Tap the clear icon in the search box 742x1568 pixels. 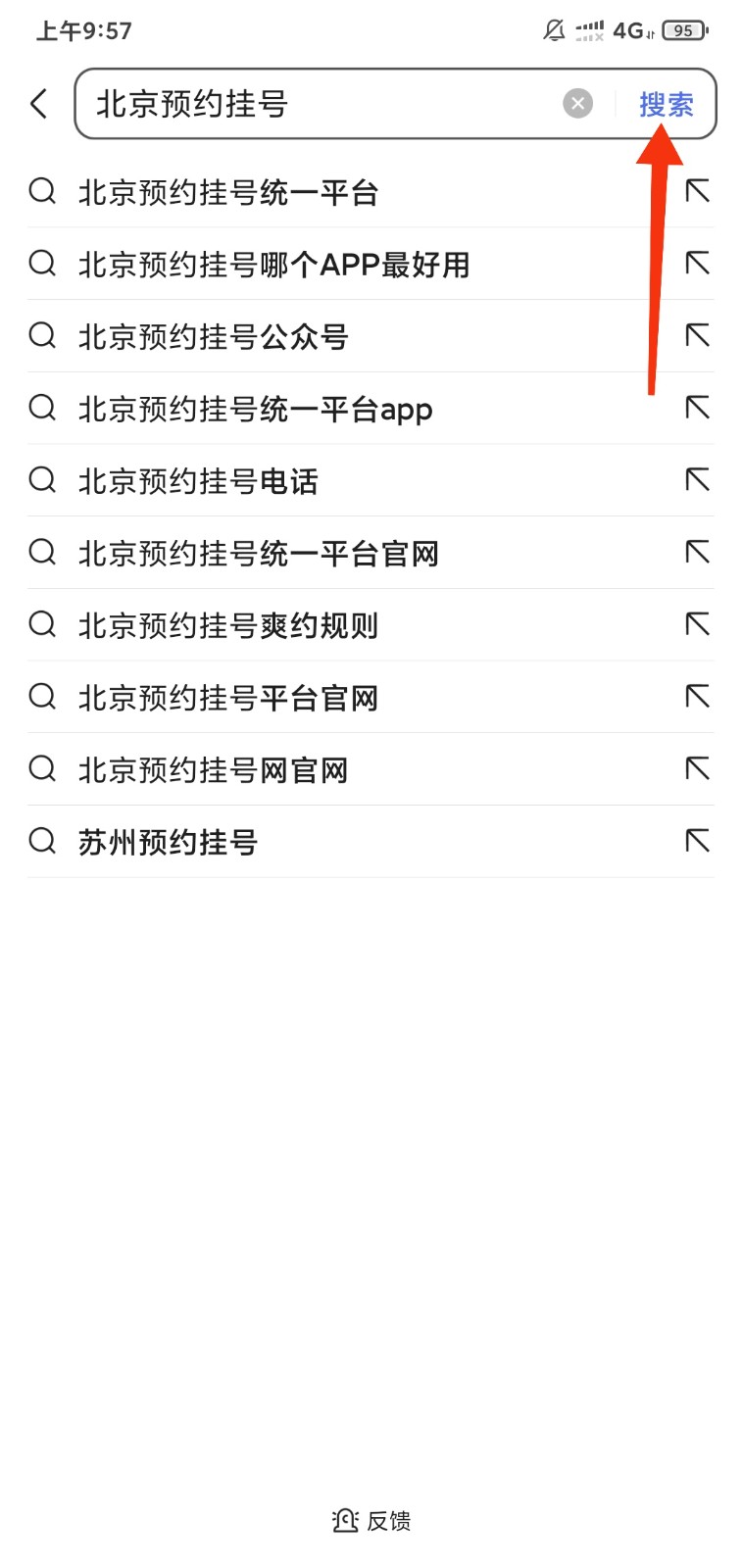[577, 103]
